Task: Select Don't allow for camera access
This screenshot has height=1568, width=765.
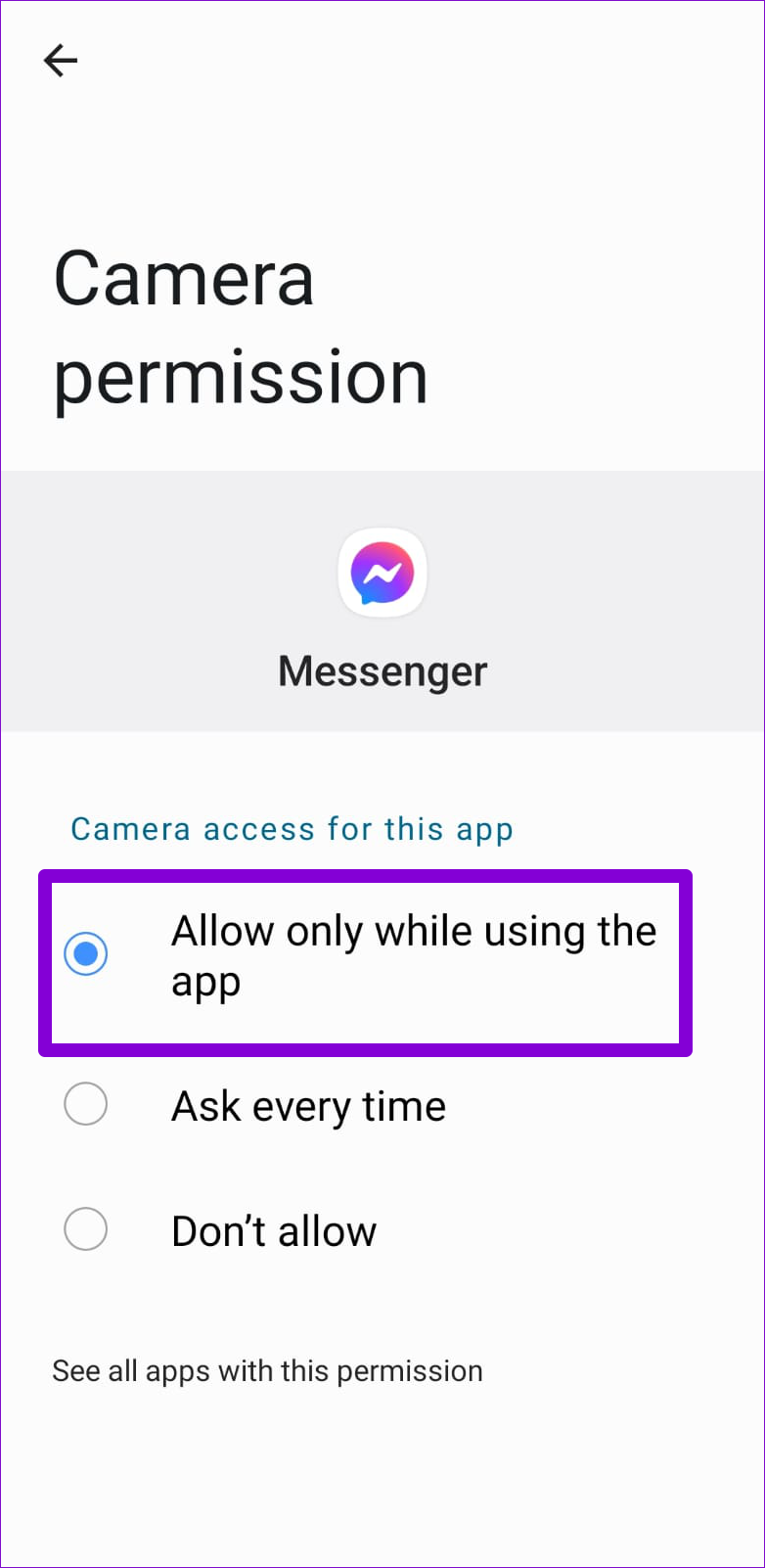Action: tap(382, 1230)
